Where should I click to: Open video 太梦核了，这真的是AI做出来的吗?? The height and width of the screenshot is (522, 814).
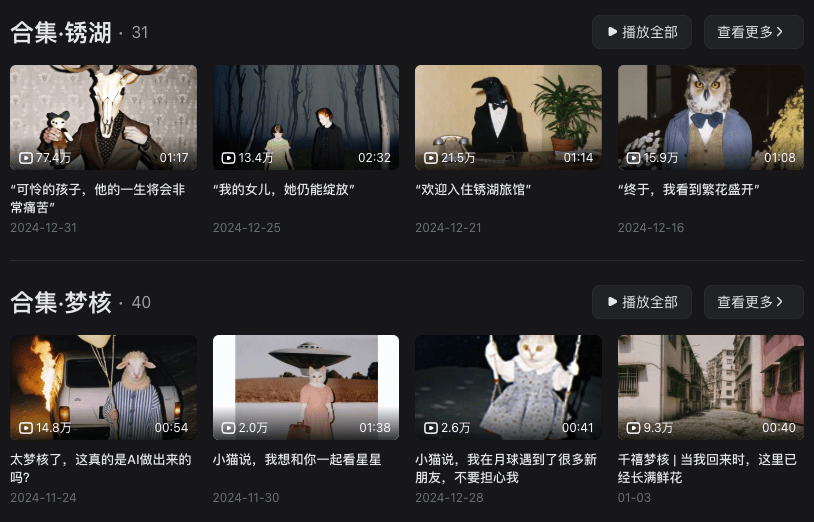[103, 388]
